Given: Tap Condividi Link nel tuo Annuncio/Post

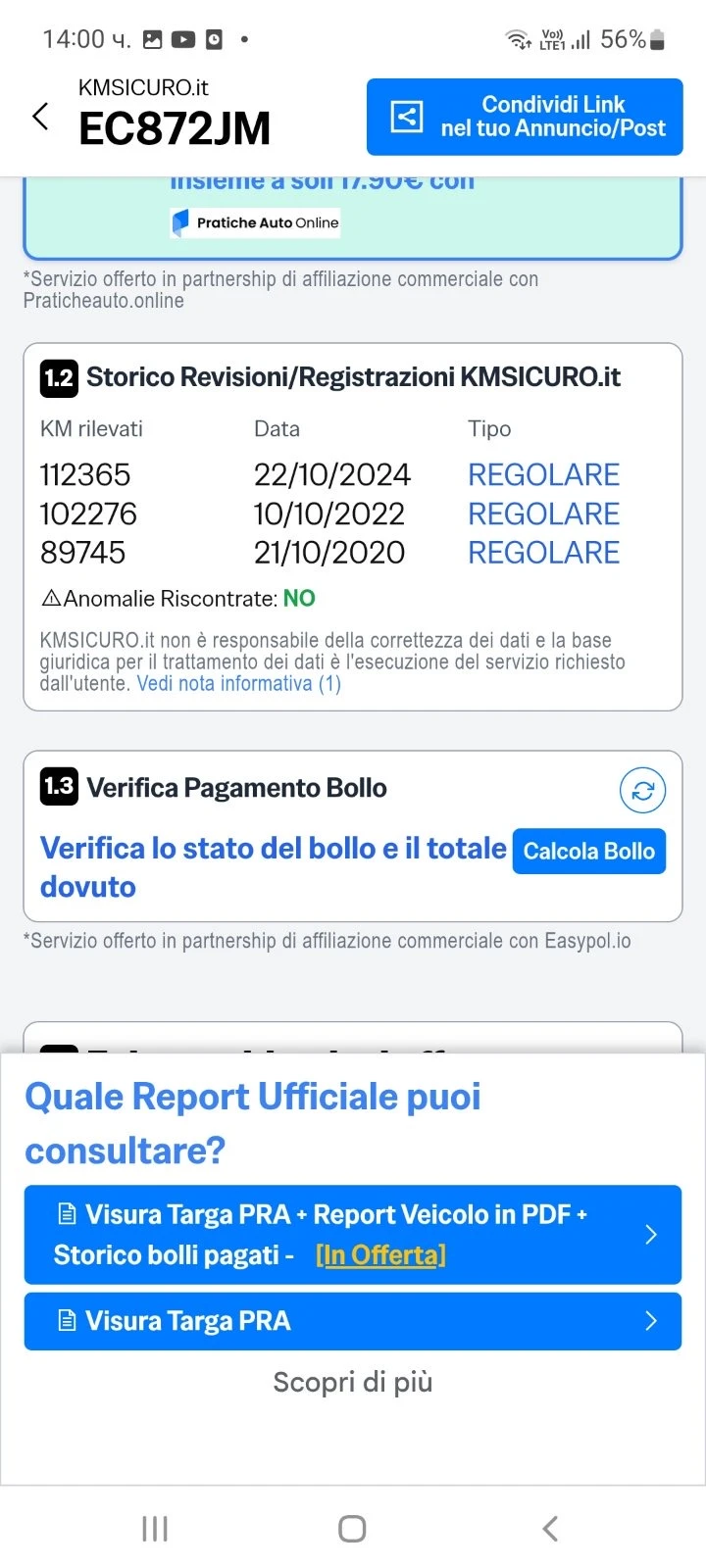Looking at the screenshot, I should [525, 117].
